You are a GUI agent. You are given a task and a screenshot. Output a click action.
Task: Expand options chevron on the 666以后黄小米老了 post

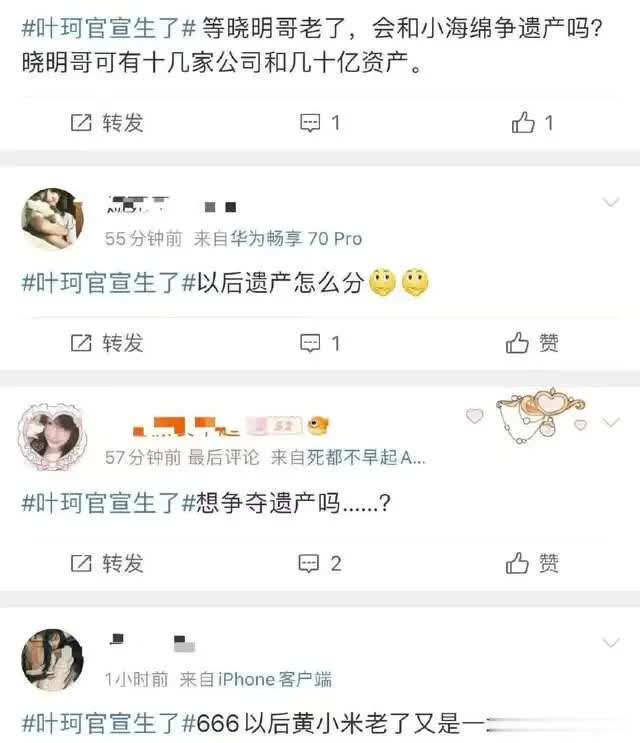[x=611, y=643]
